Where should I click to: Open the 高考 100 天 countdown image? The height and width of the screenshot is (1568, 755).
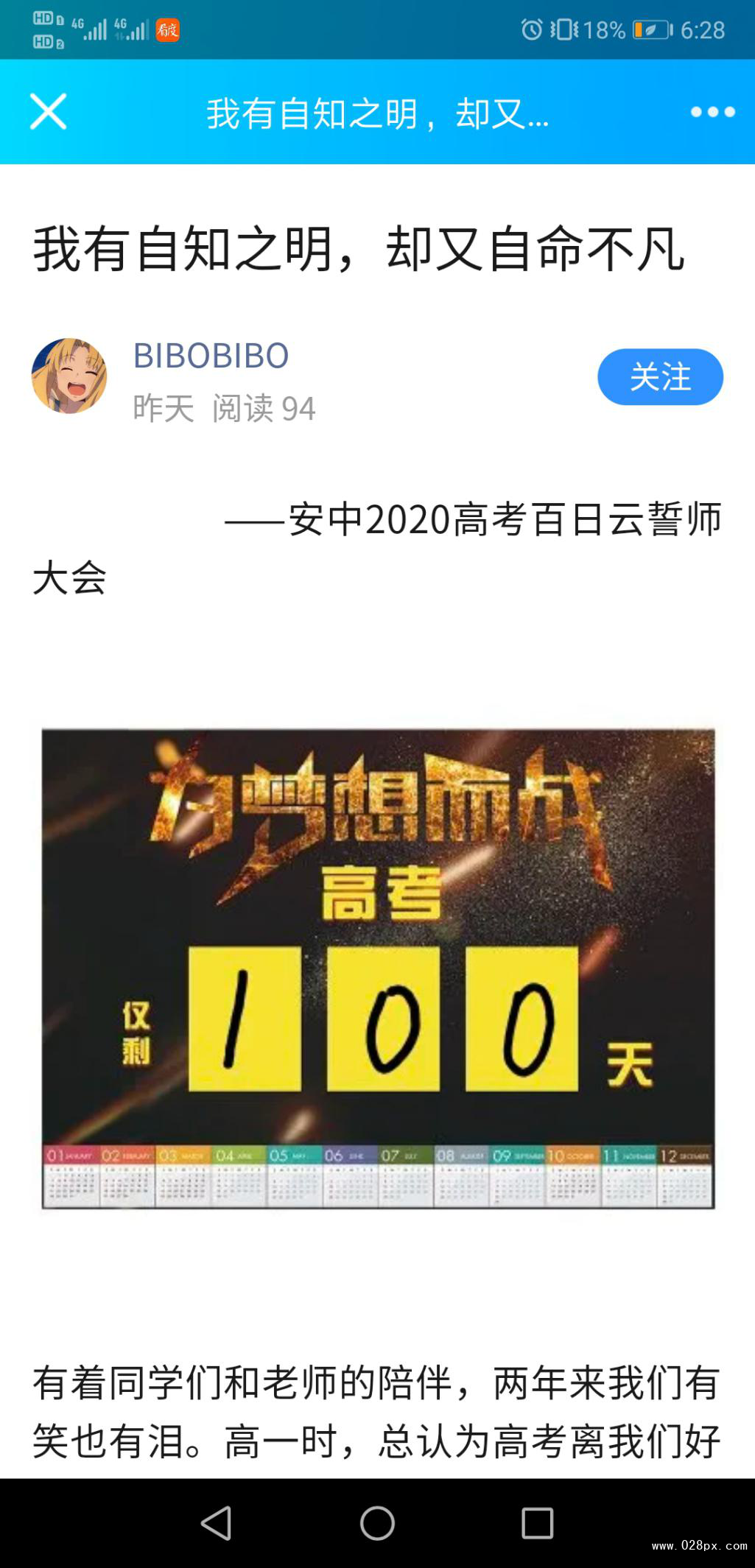coord(378,968)
